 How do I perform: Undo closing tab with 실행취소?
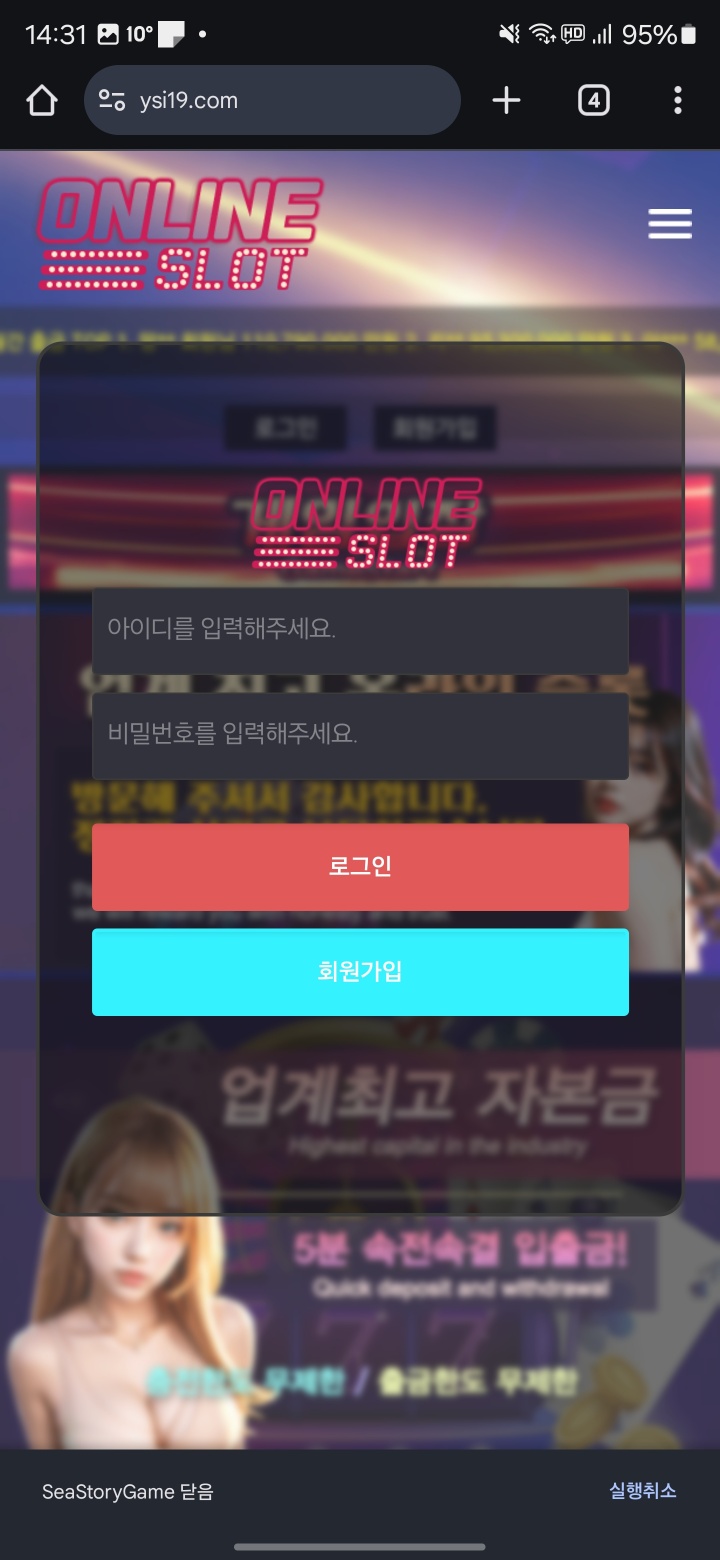(642, 1491)
